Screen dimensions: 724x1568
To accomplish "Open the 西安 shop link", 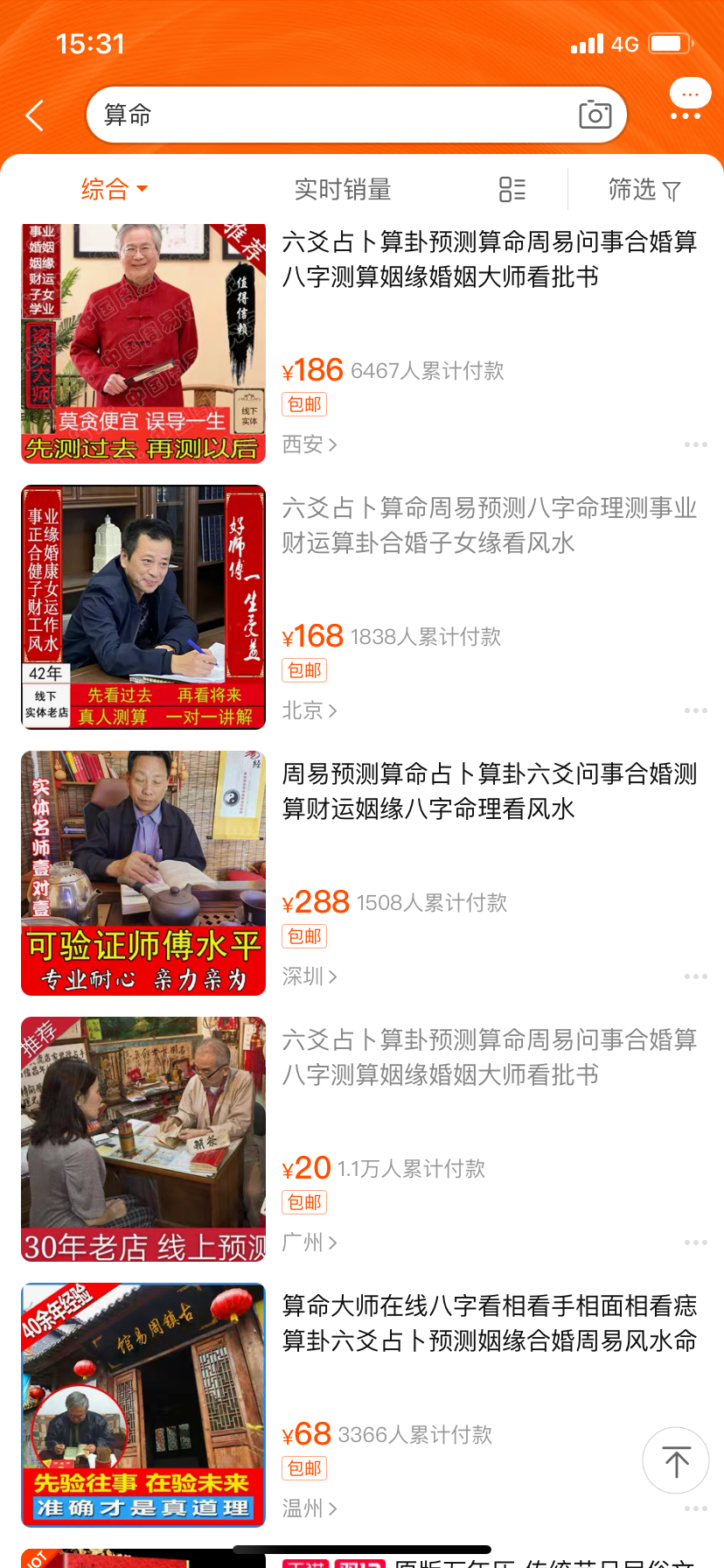I will coord(309,444).
